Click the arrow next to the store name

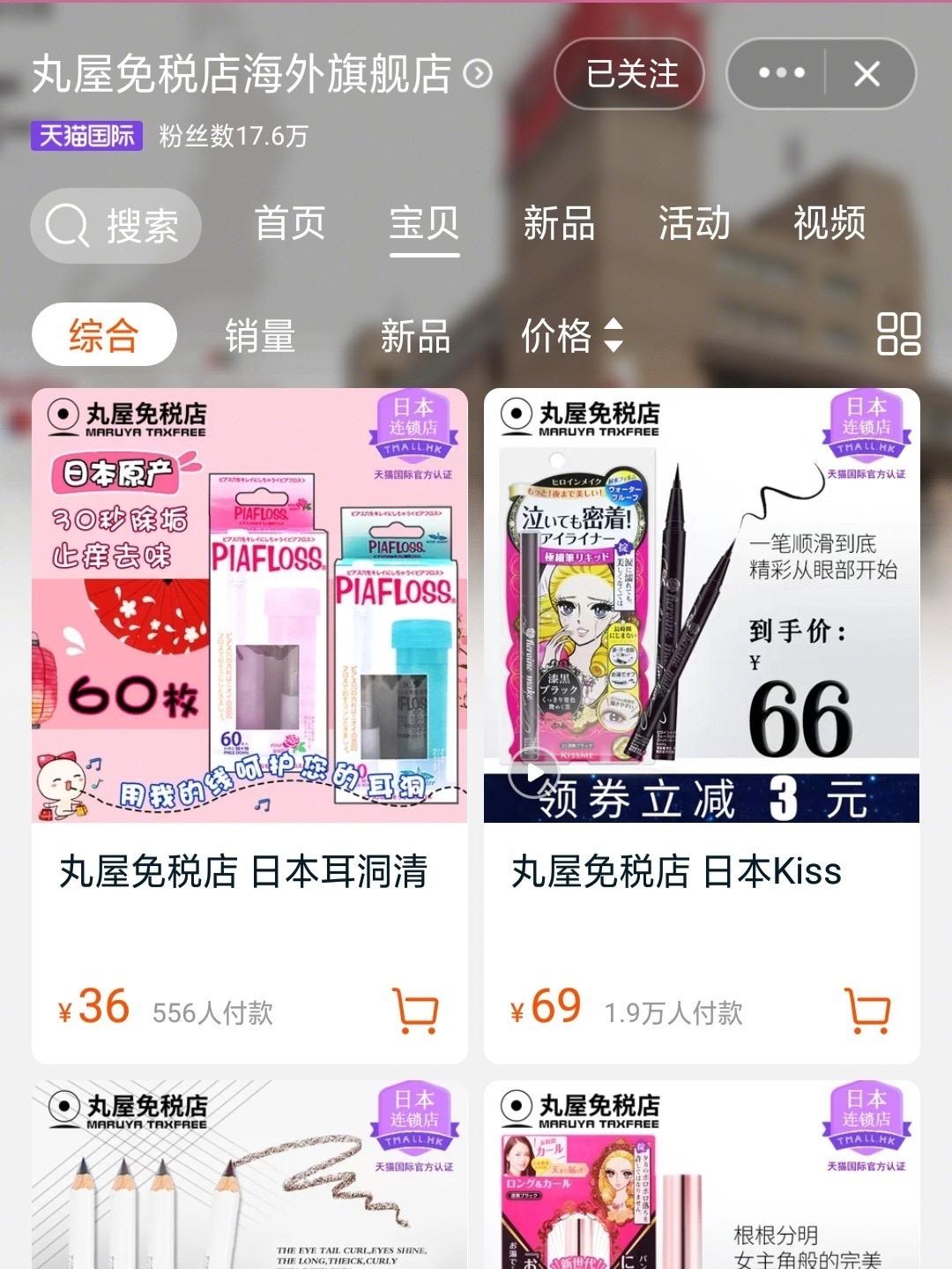click(477, 75)
